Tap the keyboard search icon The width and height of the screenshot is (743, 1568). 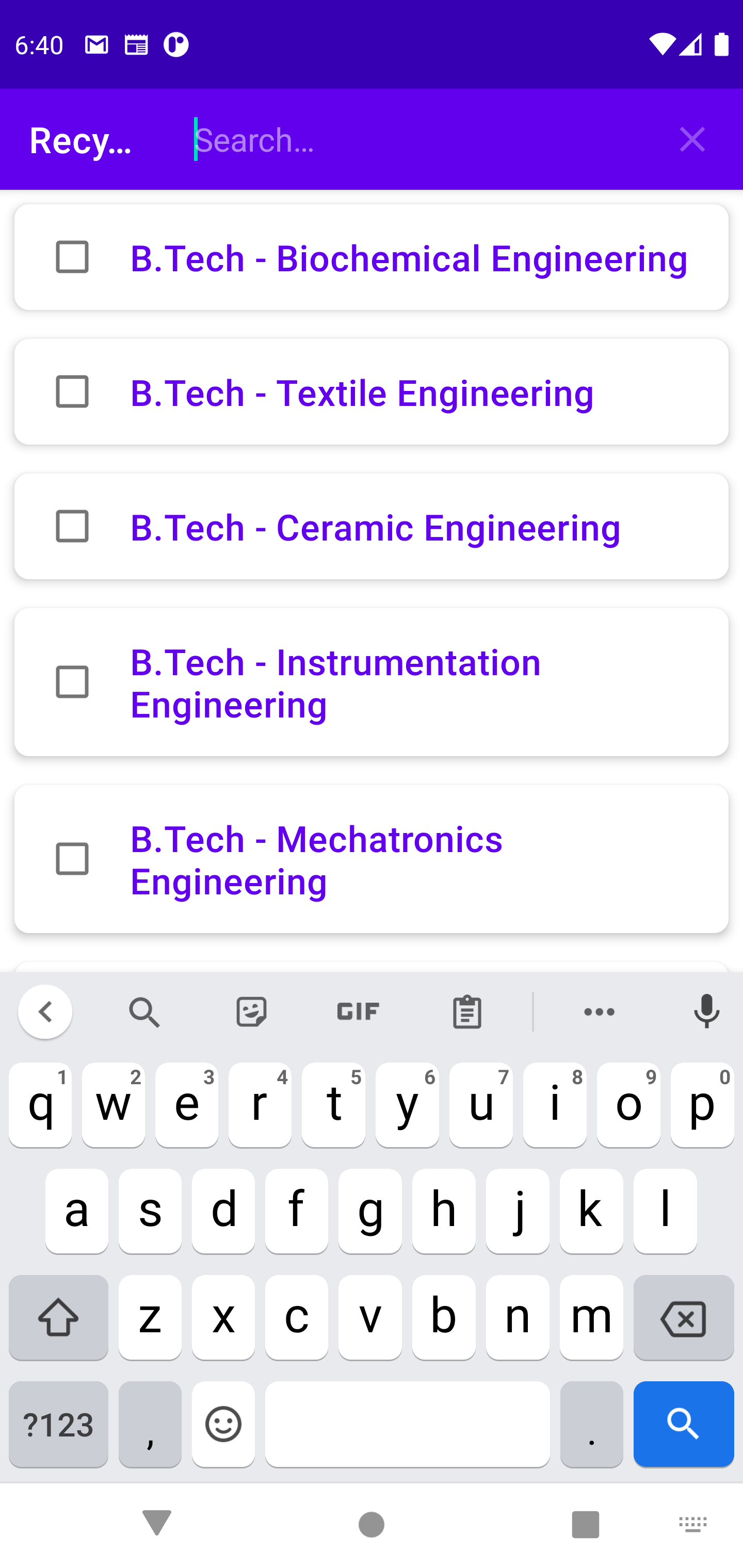145,1011
